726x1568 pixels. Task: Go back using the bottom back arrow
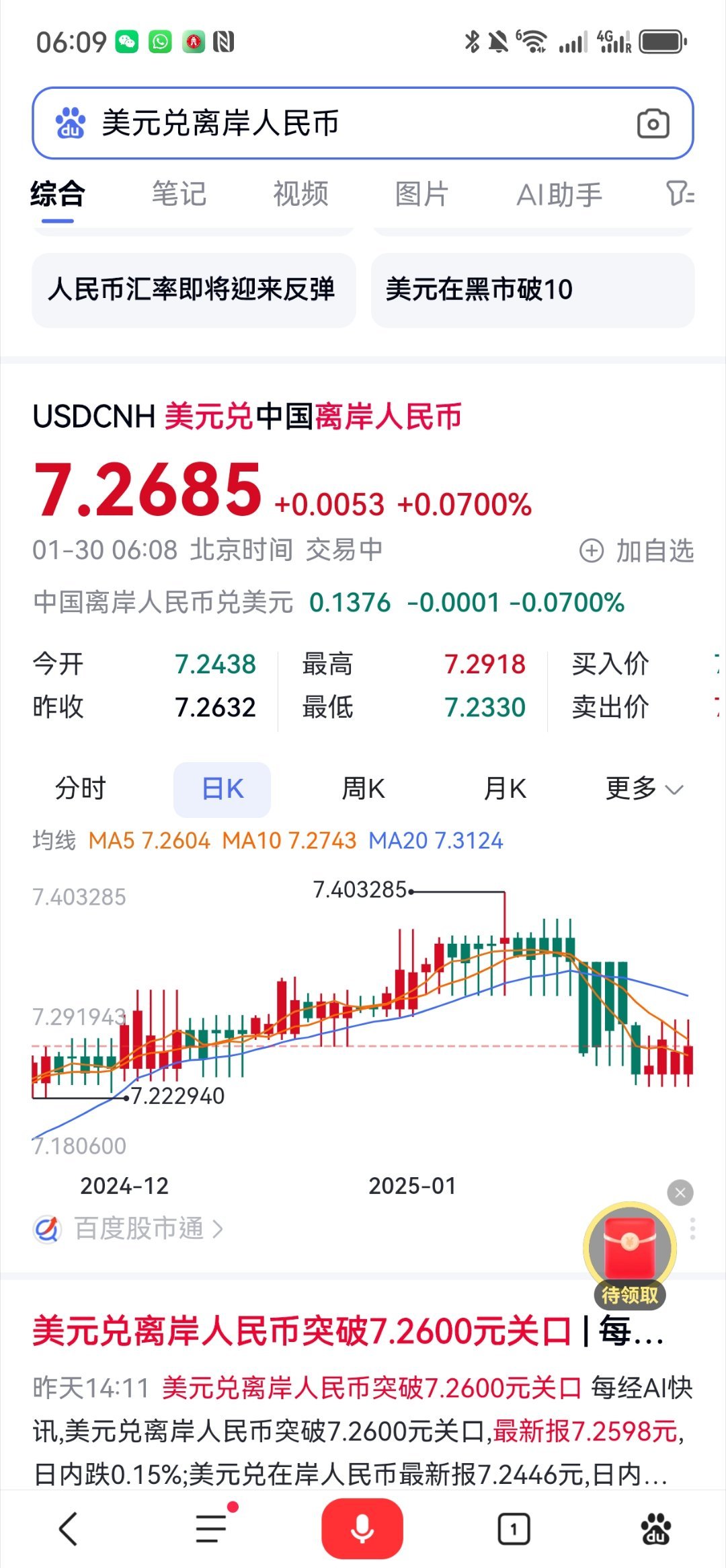(69, 1530)
